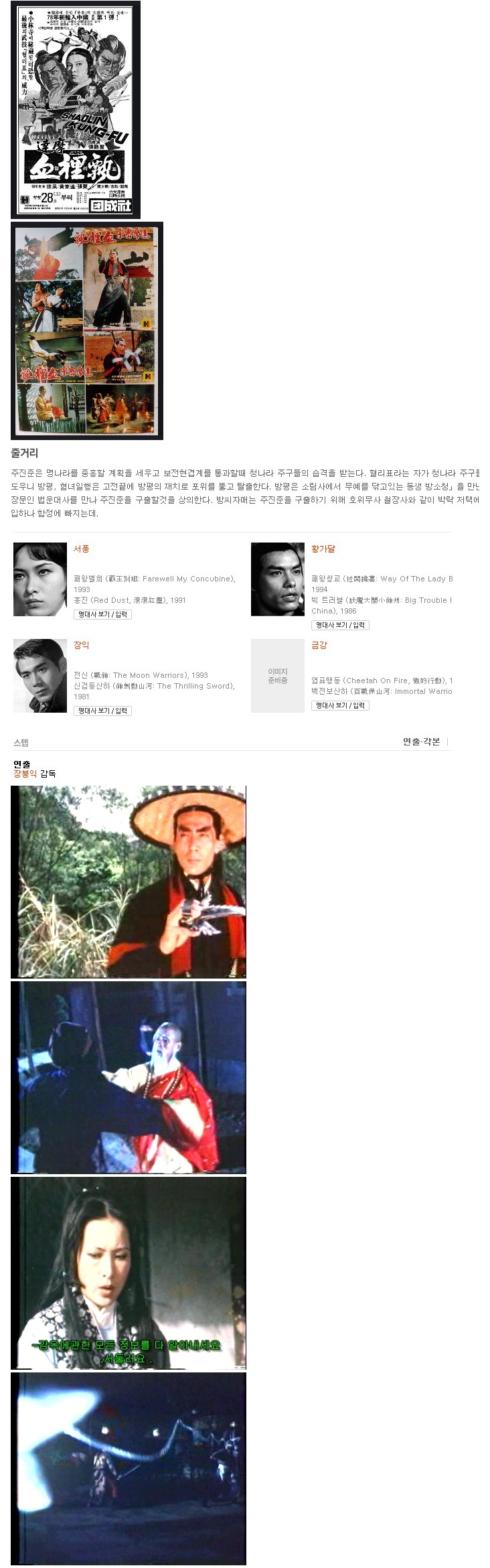The width and height of the screenshot is (490, 1568).
Task: Tap 명대사 보기/입력 under 장익
Action: click(102, 711)
